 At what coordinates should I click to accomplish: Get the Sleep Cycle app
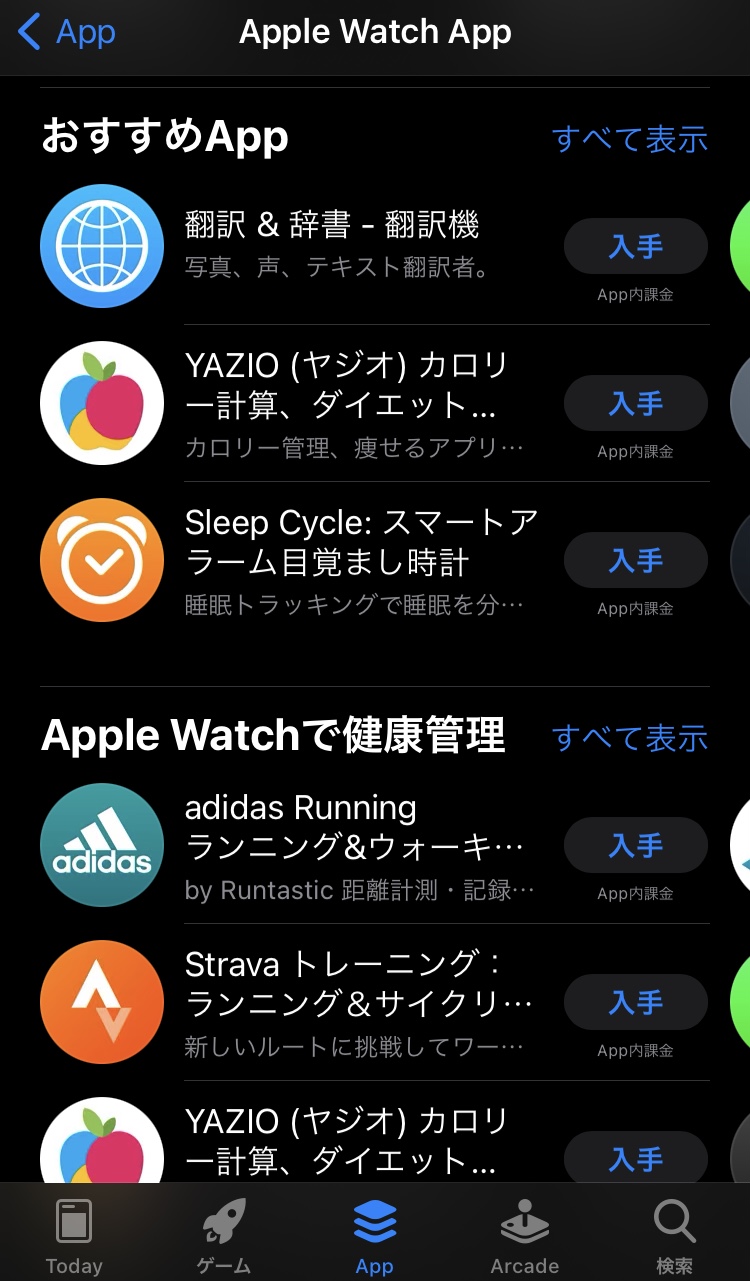[x=636, y=560]
